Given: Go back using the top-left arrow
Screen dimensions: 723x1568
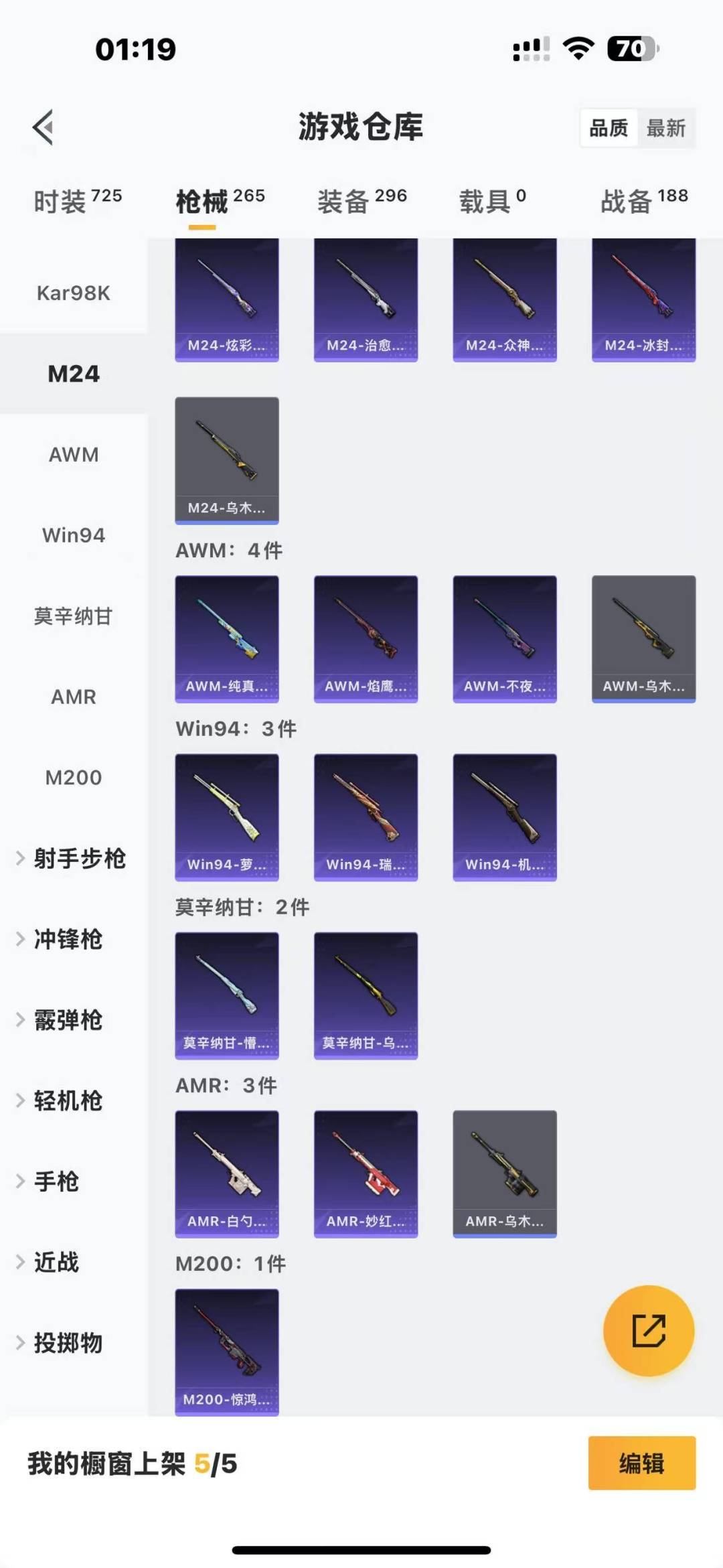Looking at the screenshot, I should 43,127.
